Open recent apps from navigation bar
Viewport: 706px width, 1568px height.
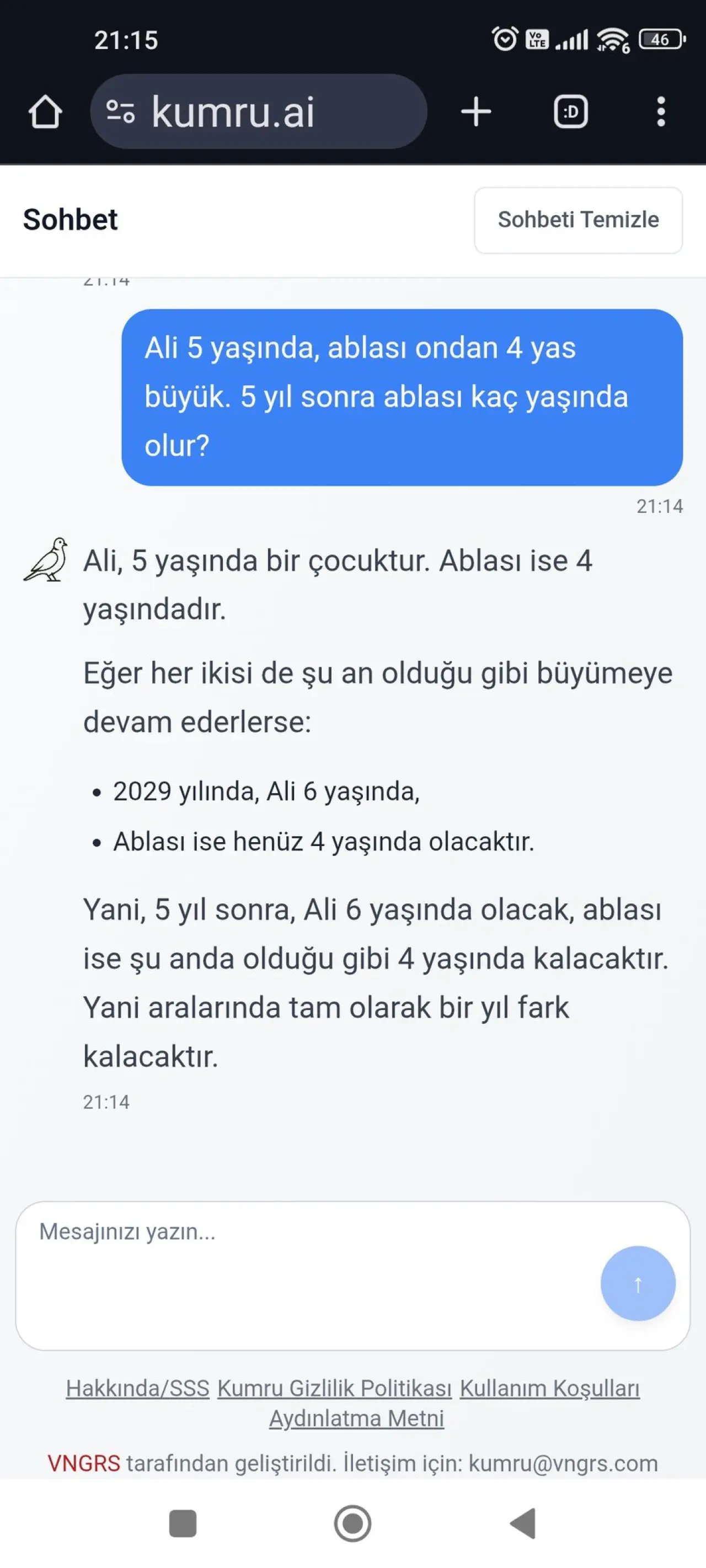click(x=183, y=1523)
